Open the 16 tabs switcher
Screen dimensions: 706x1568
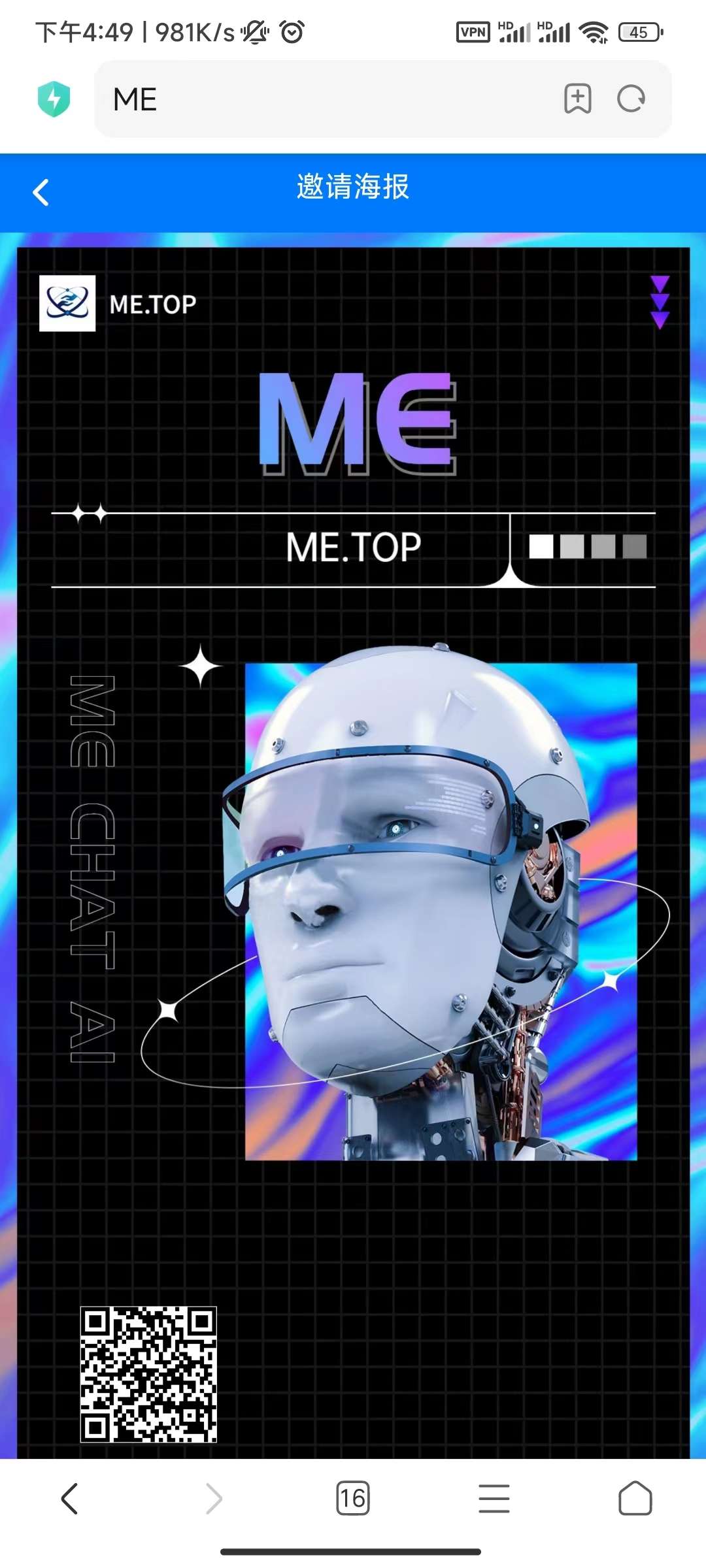353,1498
